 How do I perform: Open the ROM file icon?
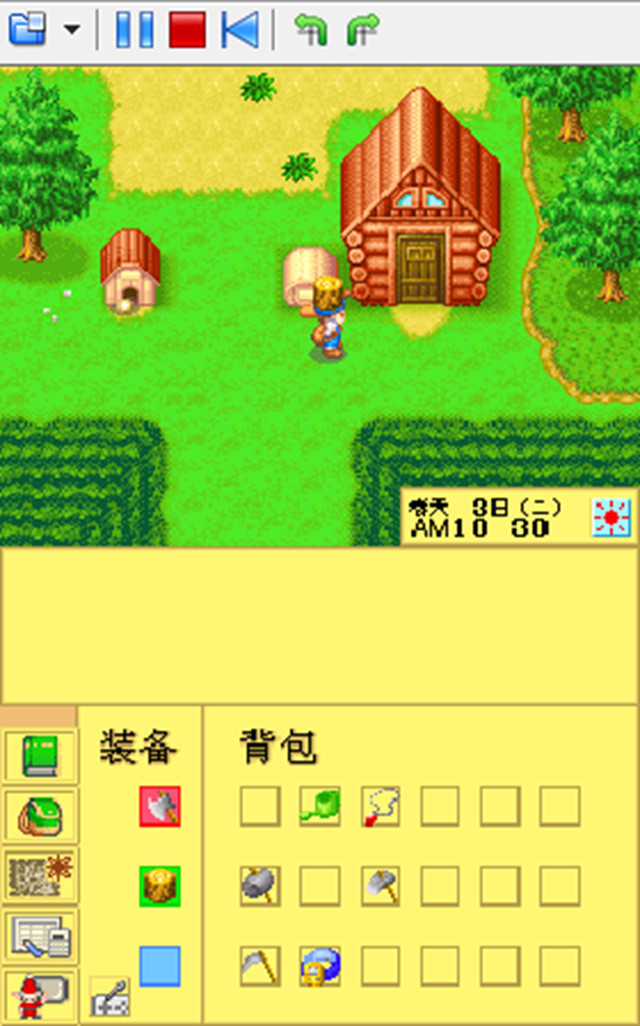click(x=28, y=30)
